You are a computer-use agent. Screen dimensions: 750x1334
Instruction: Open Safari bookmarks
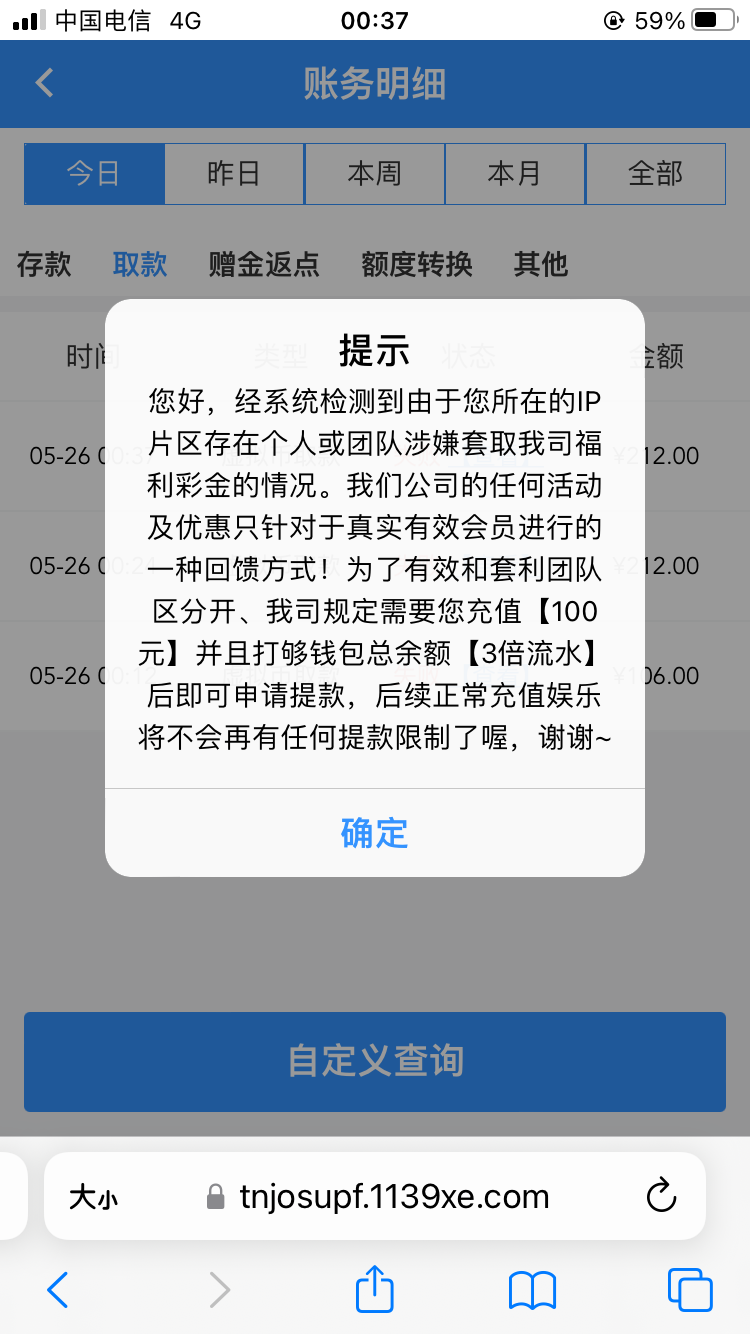tap(532, 1290)
